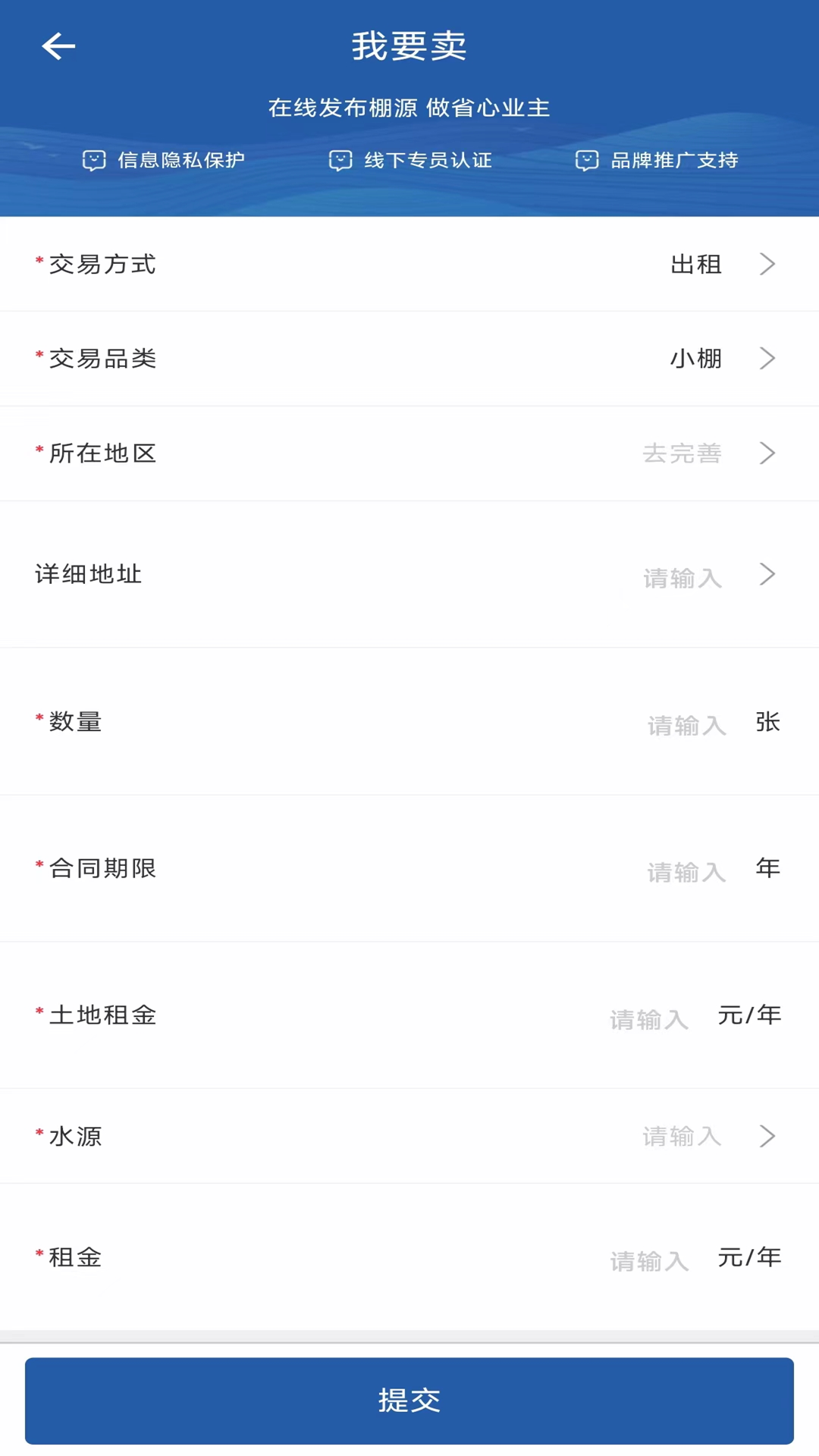Tap the 合同期限 input field
Viewport: 819px width, 1456px height.
[686, 871]
